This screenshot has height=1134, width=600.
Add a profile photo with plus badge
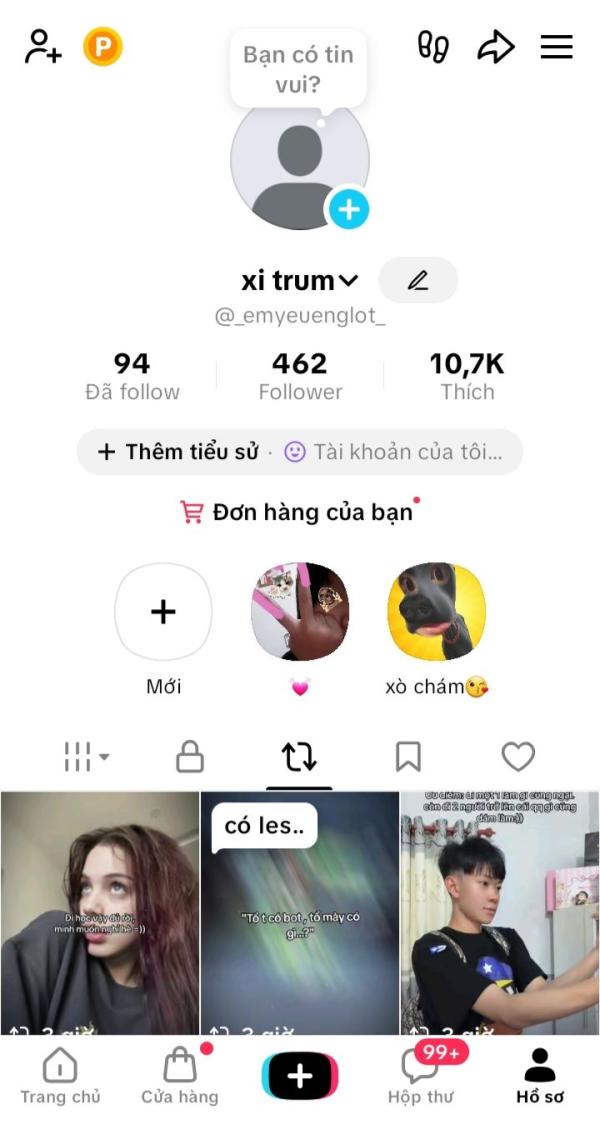click(x=348, y=209)
